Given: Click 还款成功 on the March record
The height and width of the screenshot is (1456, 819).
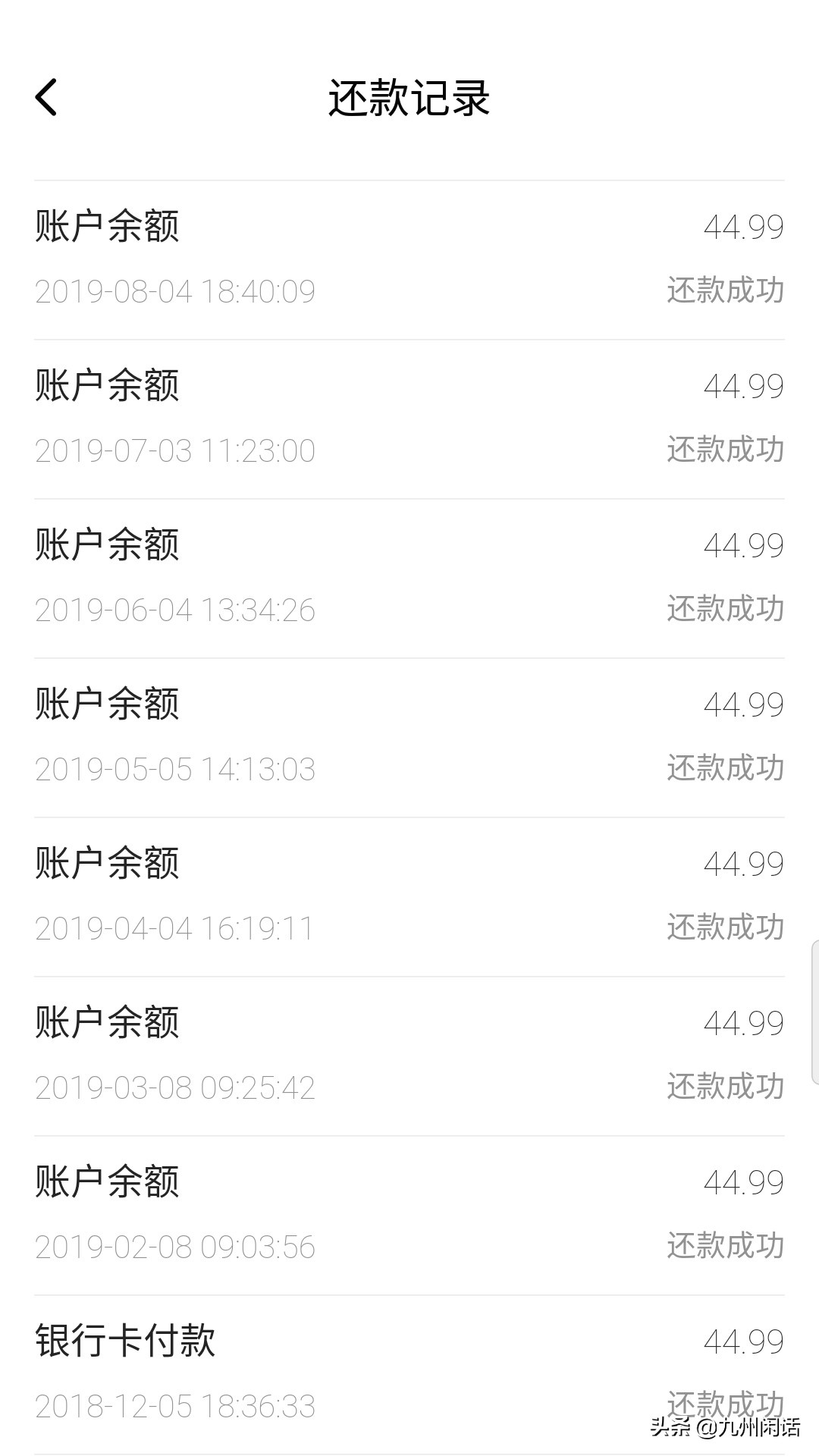Looking at the screenshot, I should (x=724, y=1087).
